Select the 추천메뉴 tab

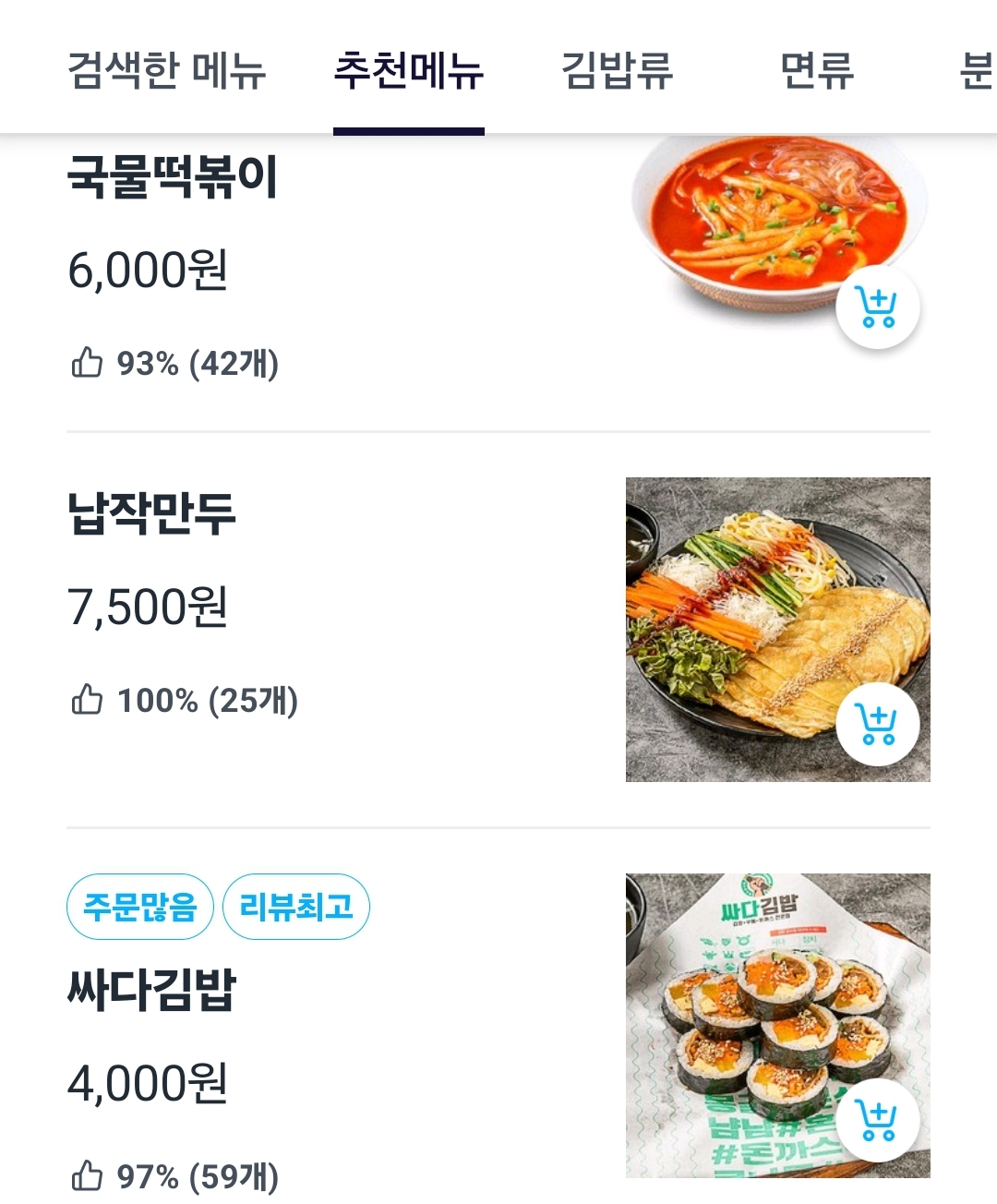tap(408, 70)
